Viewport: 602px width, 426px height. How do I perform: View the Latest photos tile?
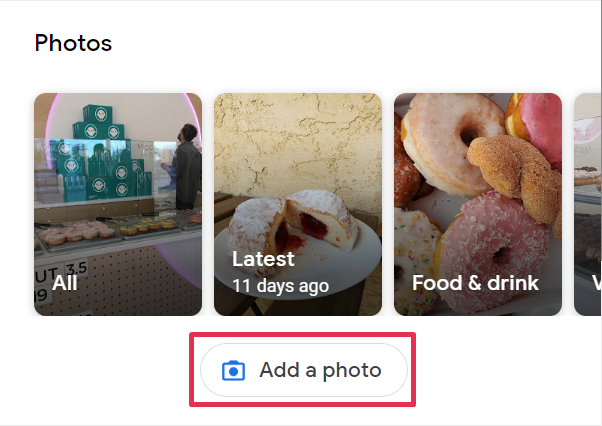pos(298,204)
